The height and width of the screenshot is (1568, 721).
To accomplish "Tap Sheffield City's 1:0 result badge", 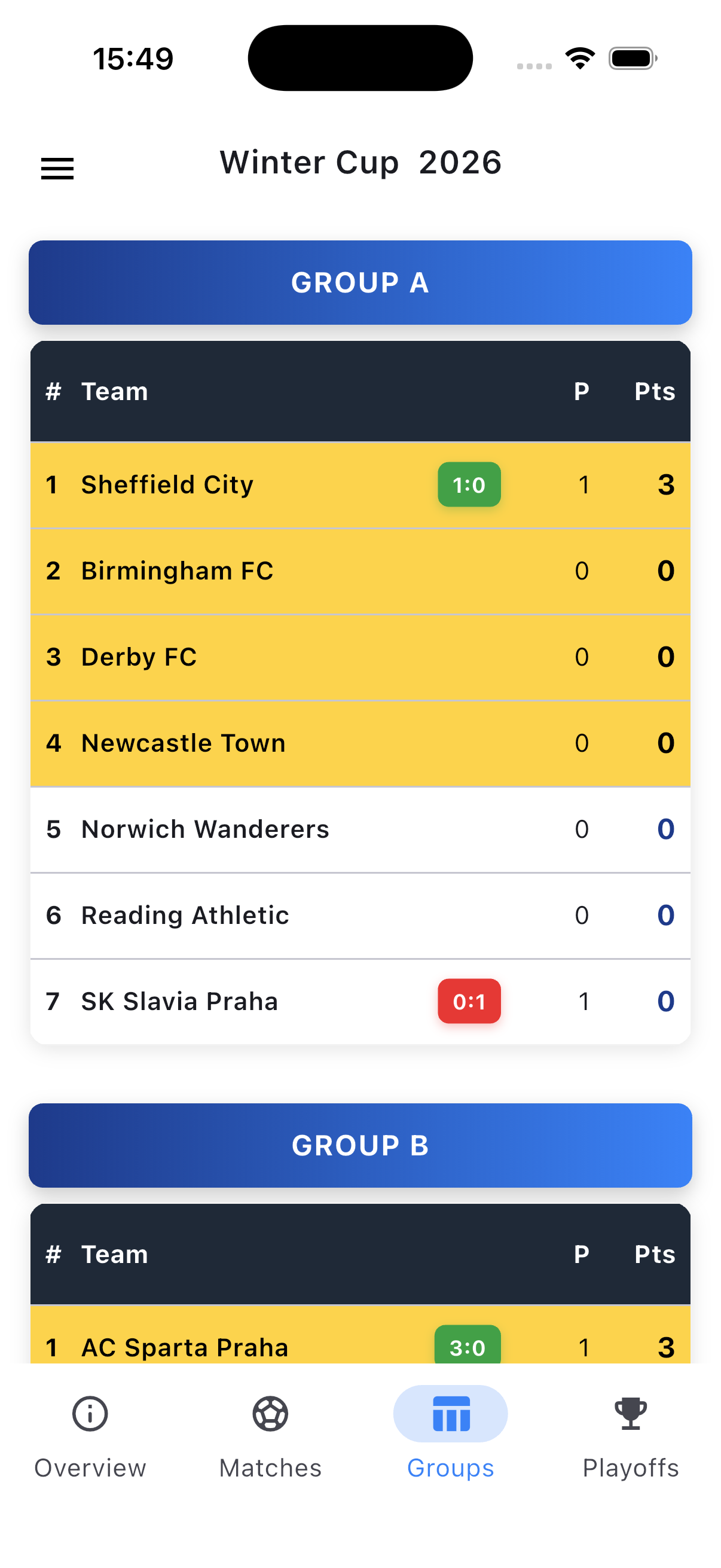I will [469, 485].
